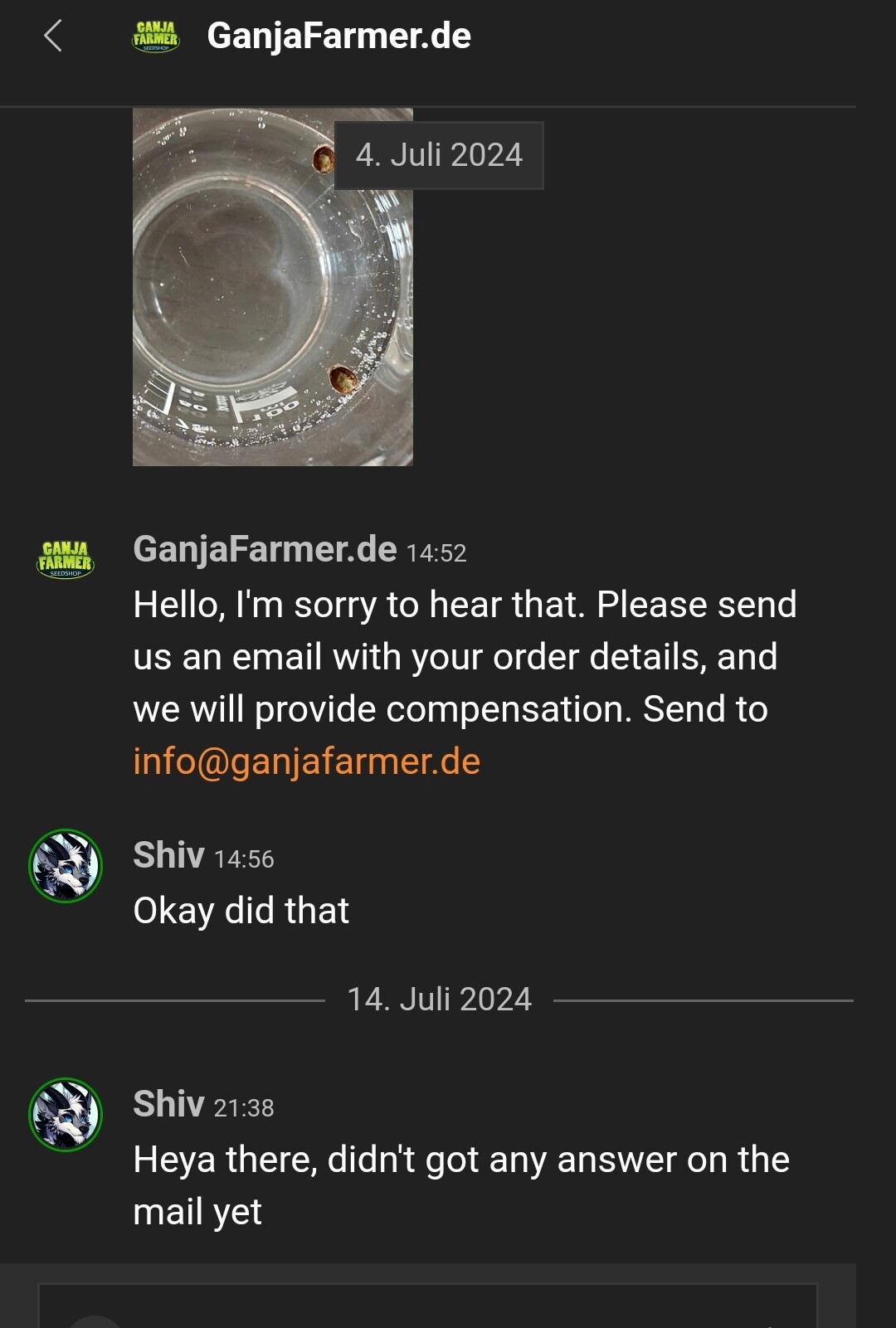This screenshot has width=896, height=1328.
Task: Tap the info@ganjafarmer.de email link
Action: pos(307,761)
